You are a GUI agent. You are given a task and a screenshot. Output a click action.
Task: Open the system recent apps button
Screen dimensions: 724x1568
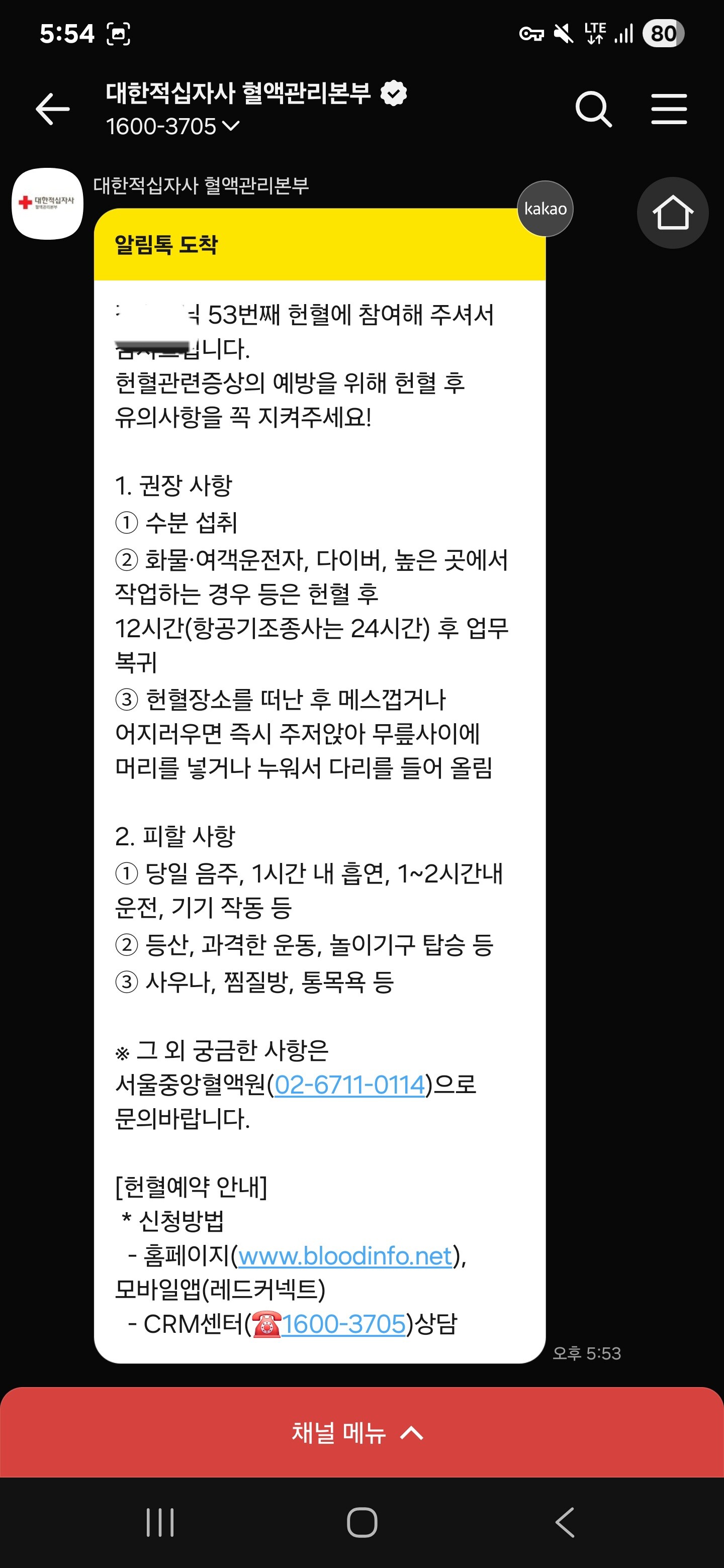coord(160,1522)
